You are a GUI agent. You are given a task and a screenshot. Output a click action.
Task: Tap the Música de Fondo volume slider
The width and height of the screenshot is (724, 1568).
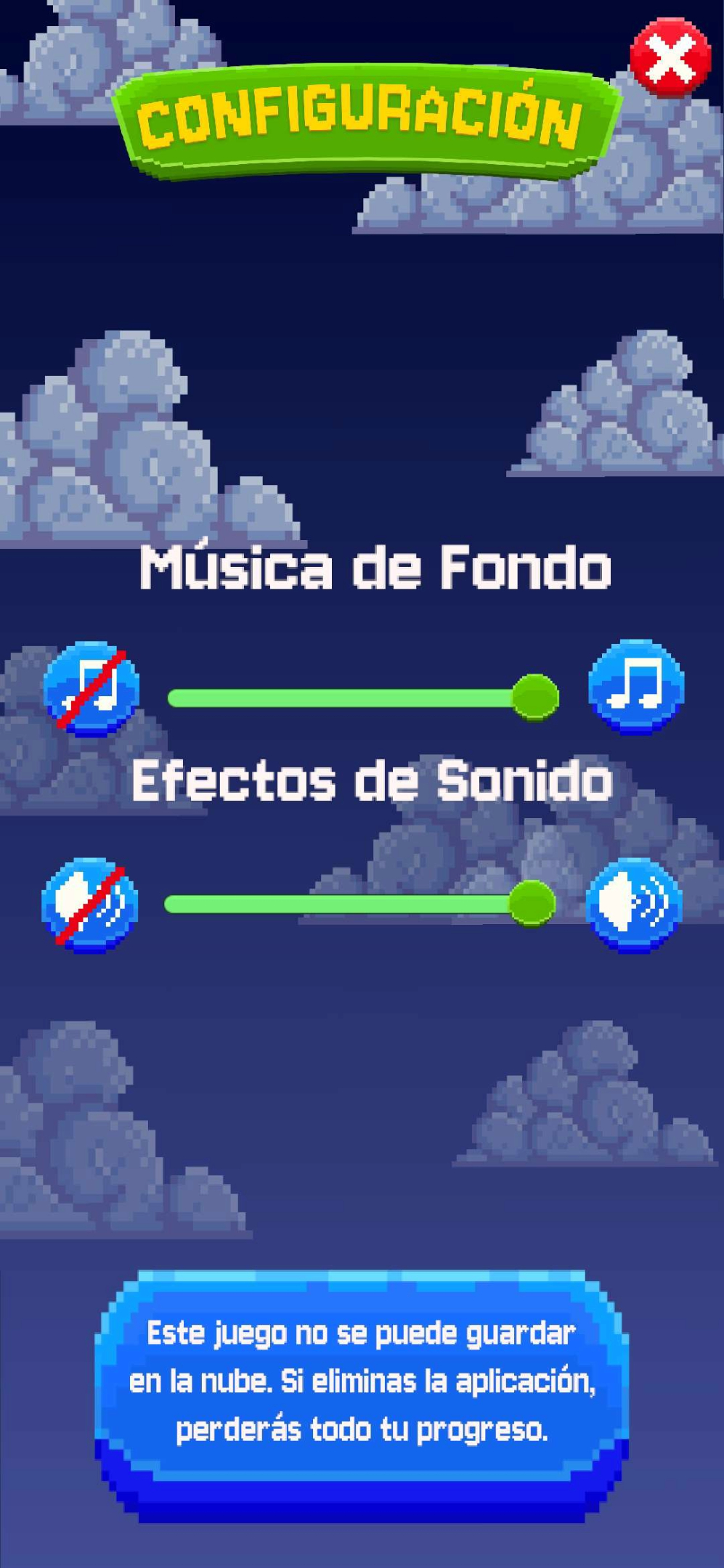tap(363, 698)
